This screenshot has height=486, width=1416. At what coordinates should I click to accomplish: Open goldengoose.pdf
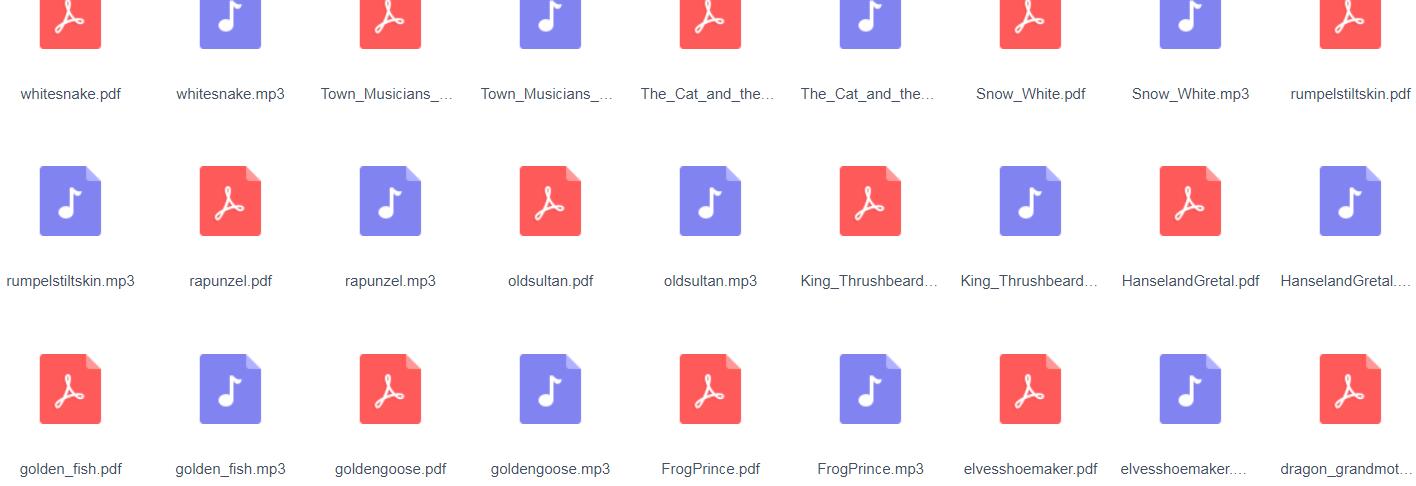390,389
